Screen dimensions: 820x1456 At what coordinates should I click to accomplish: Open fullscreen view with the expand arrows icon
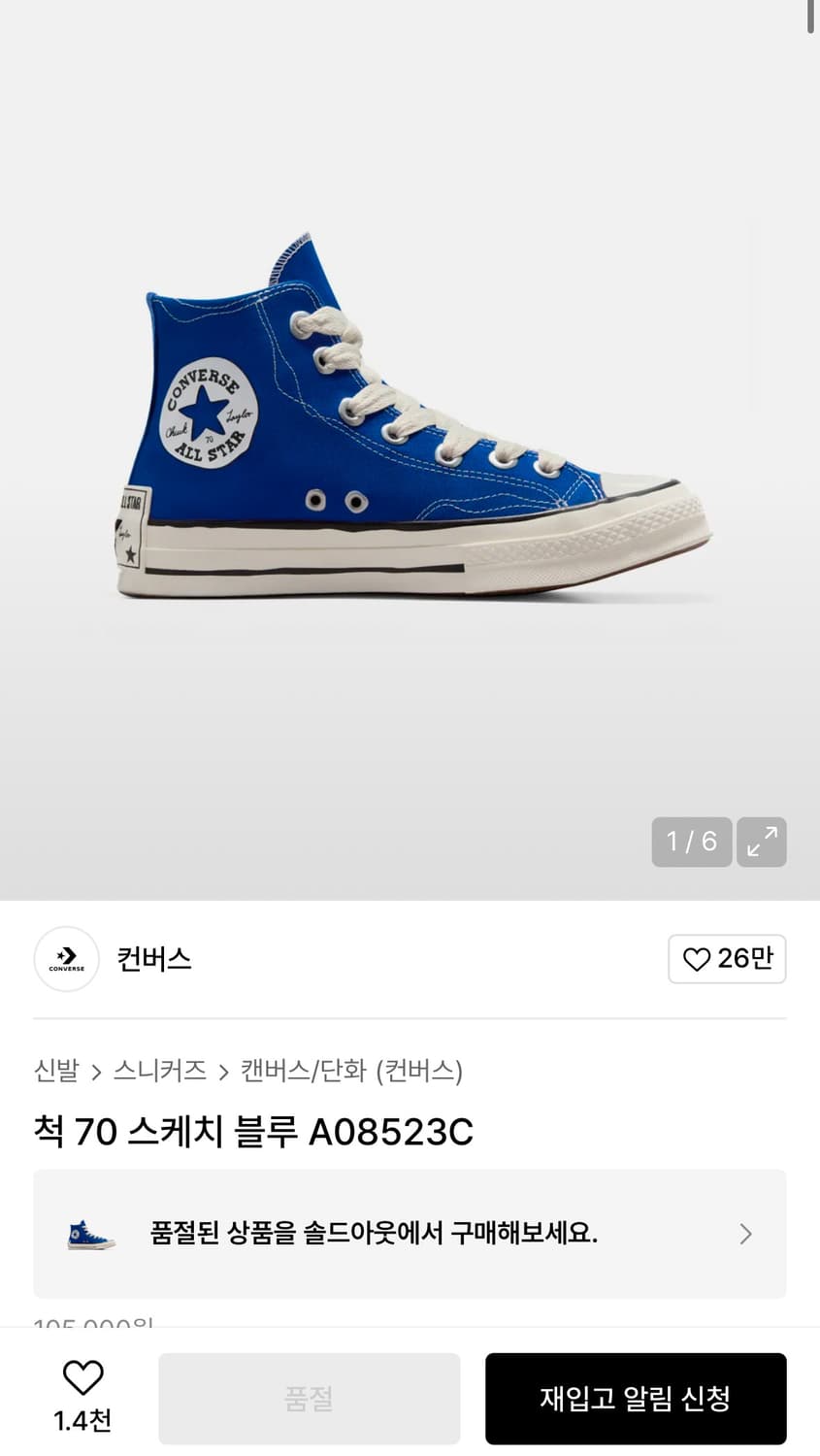pyautogui.click(x=762, y=842)
